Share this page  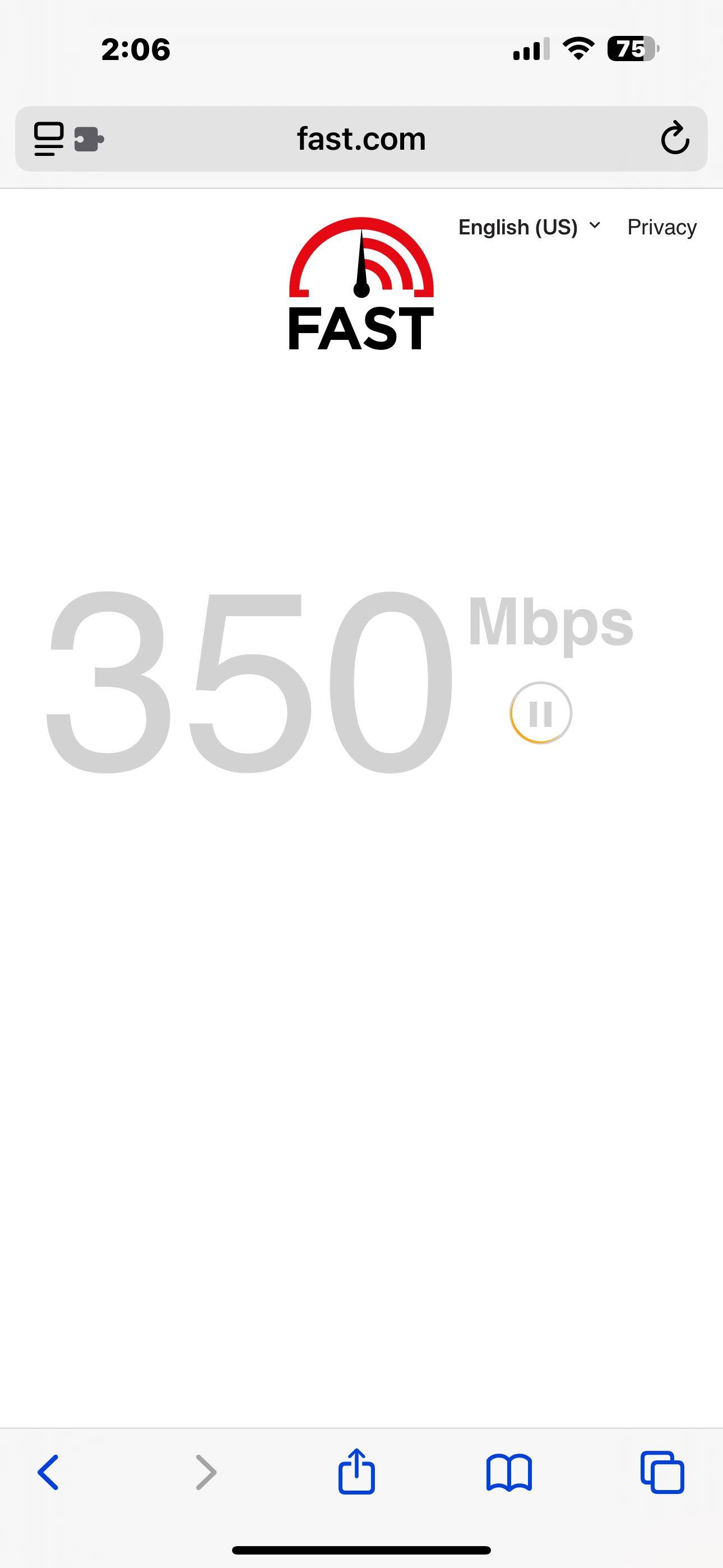[x=356, y=1472]
